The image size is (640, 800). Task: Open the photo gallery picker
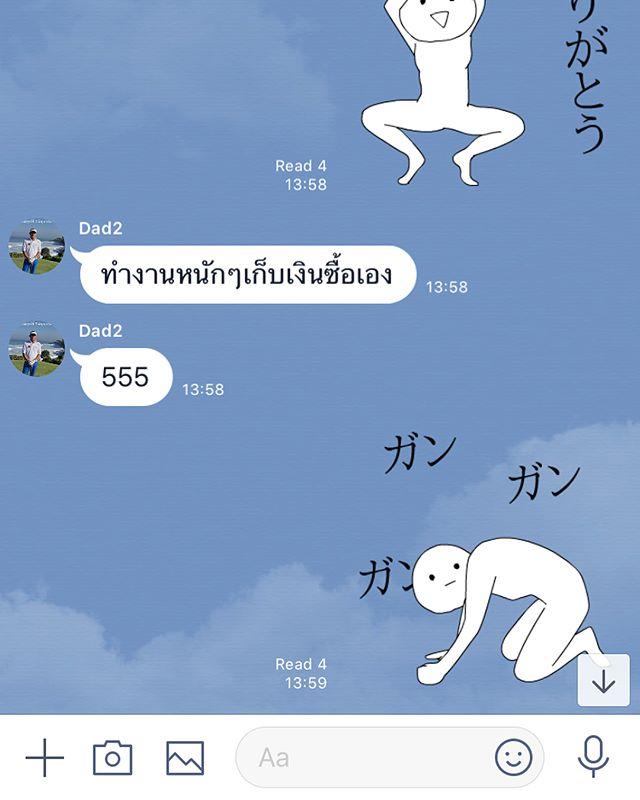[x=185, y=758]
